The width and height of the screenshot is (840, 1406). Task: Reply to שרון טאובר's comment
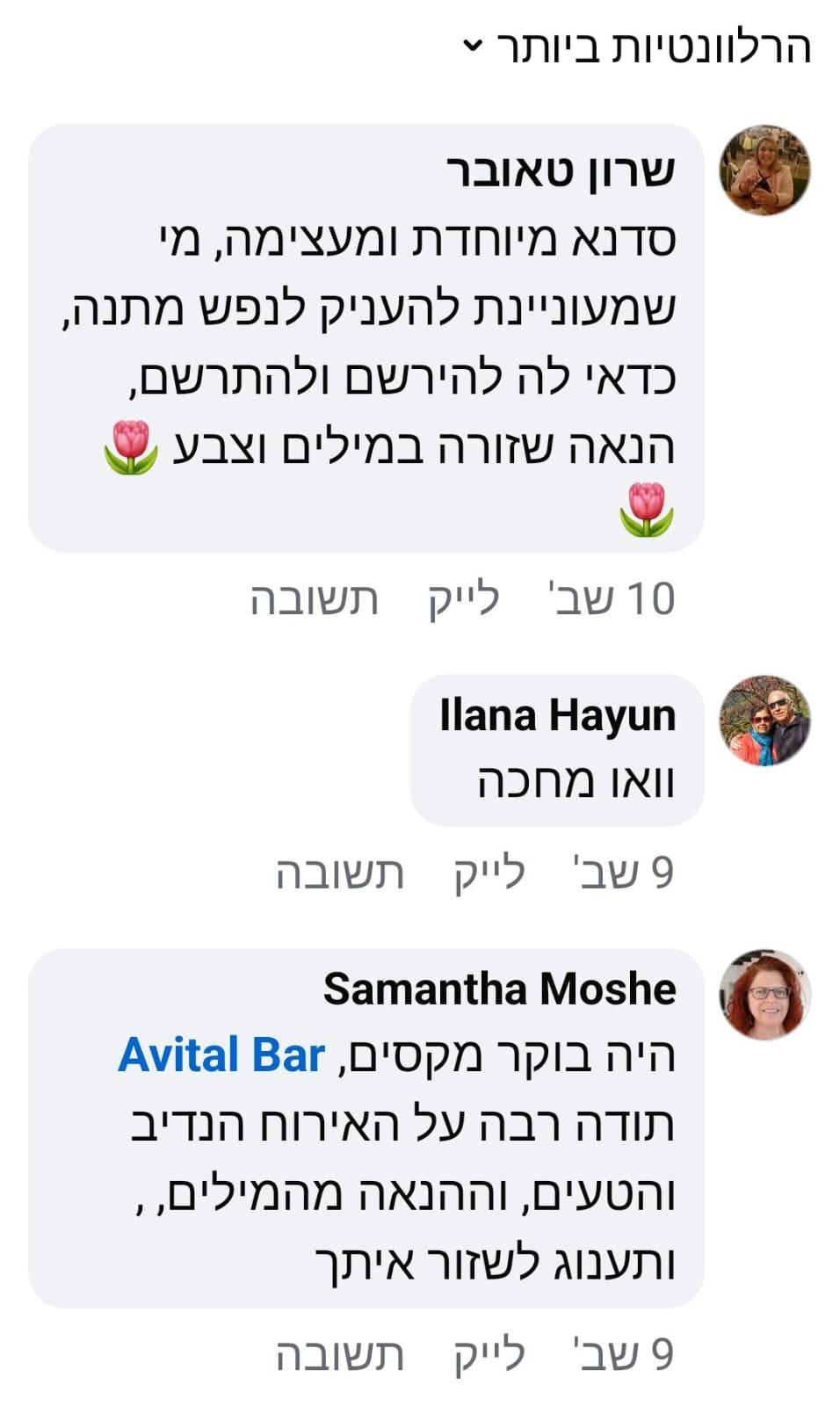click(315, 599)
